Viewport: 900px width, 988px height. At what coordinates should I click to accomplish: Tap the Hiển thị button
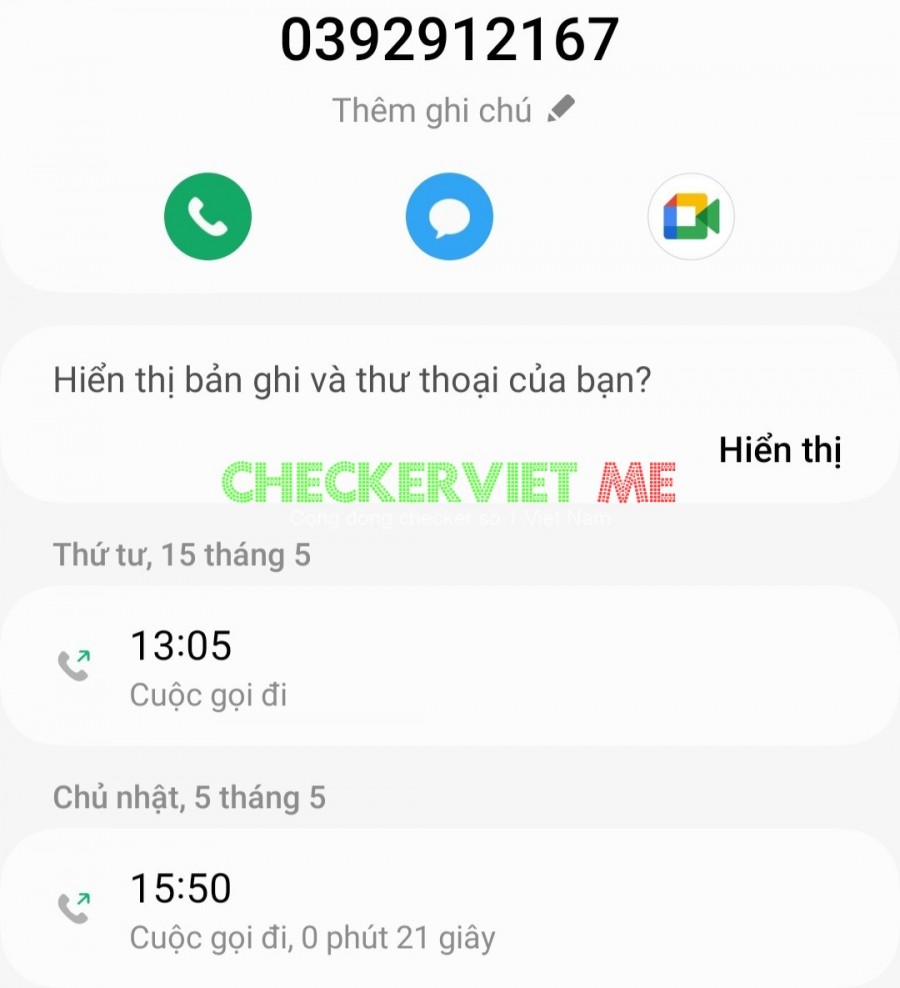point(780,451)
